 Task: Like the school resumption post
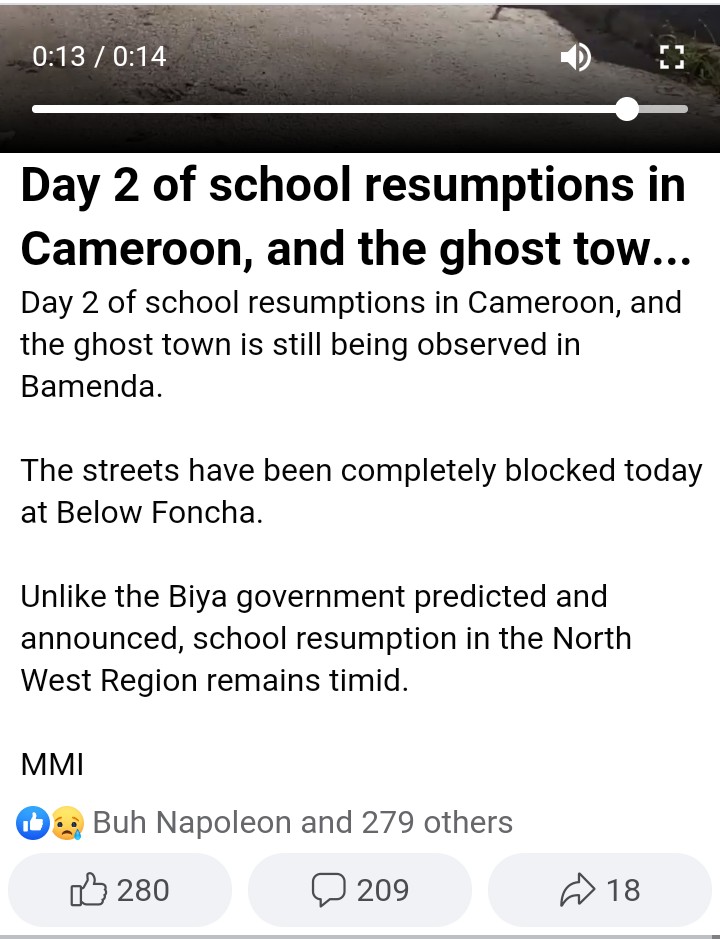click(120, 889)
